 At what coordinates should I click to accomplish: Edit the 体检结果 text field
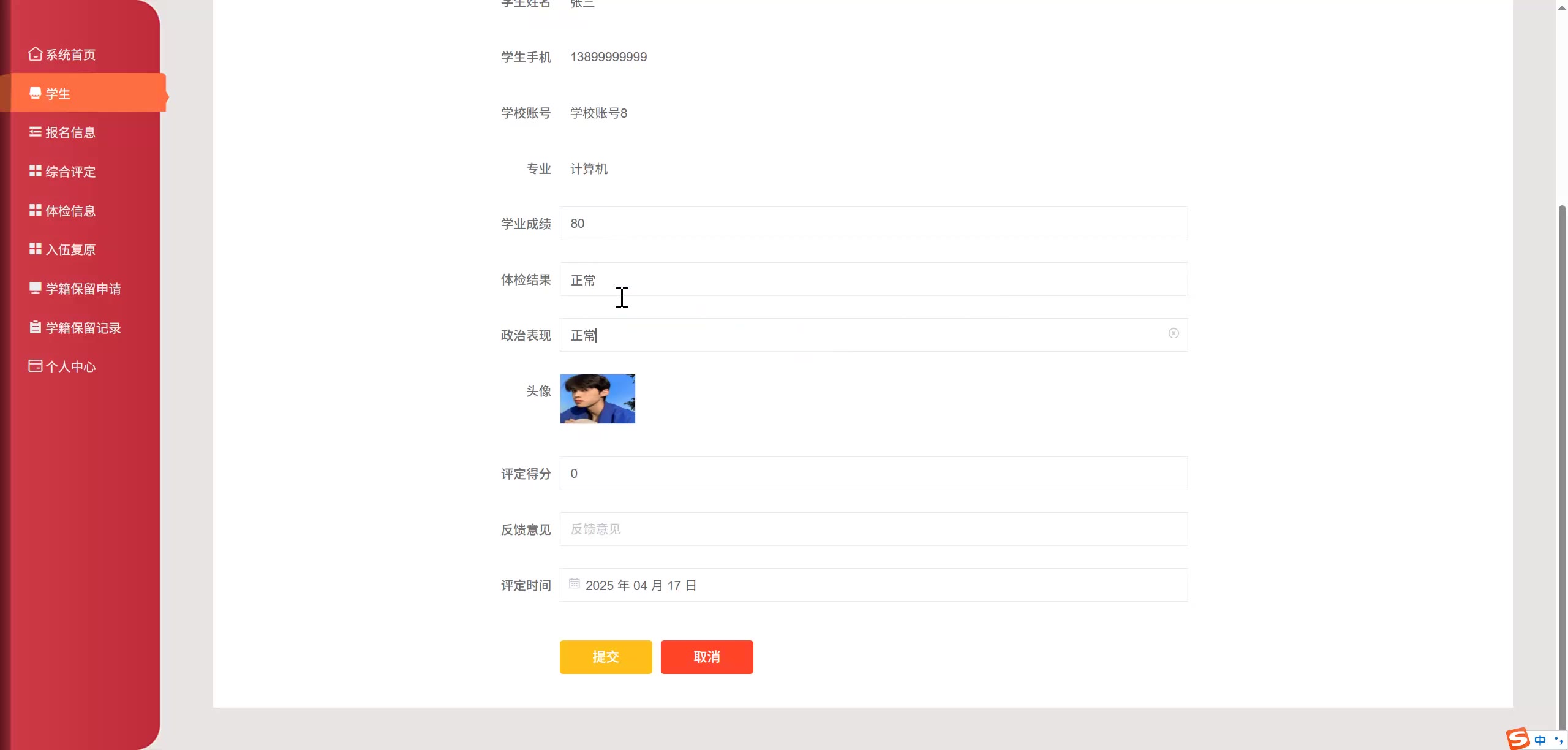(x=873, y=280)
